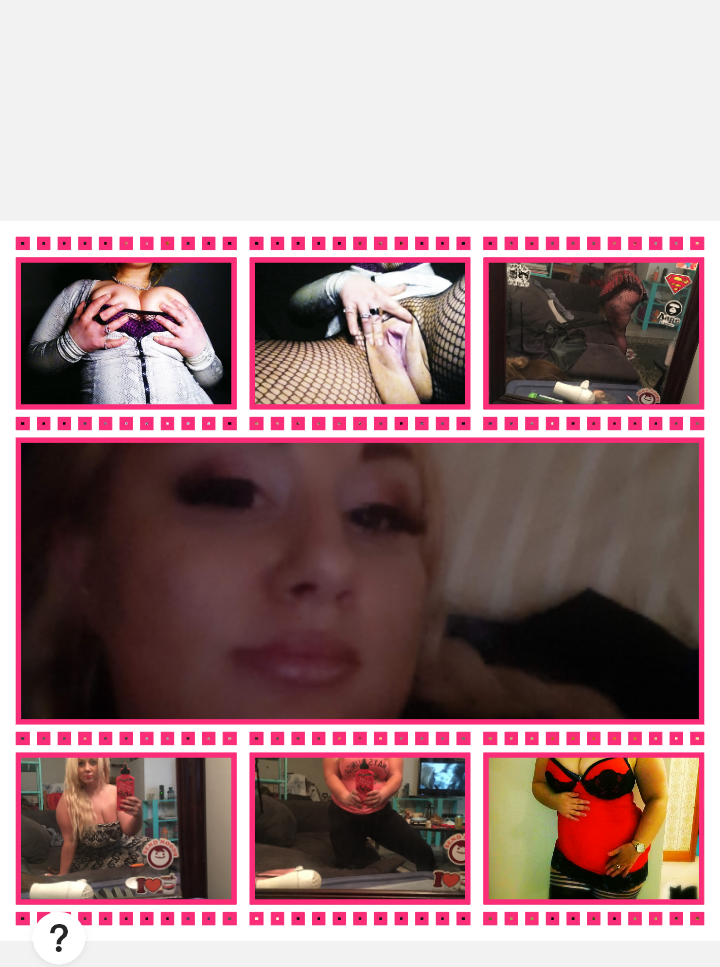Open the question mark help button
The image size is (720, 967).
59,938
